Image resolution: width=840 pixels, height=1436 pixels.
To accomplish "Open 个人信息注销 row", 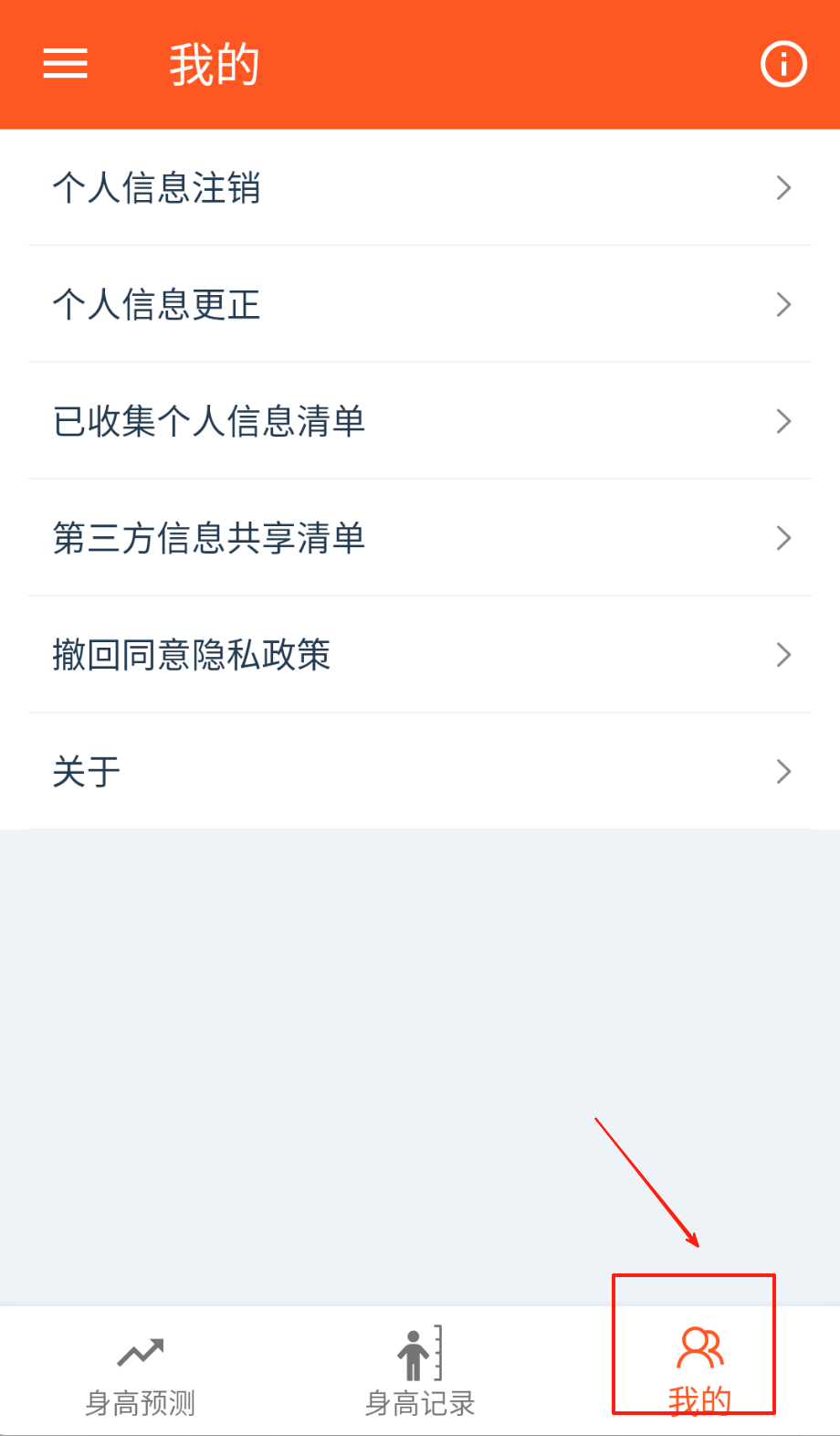I will (x=420, y=188).
